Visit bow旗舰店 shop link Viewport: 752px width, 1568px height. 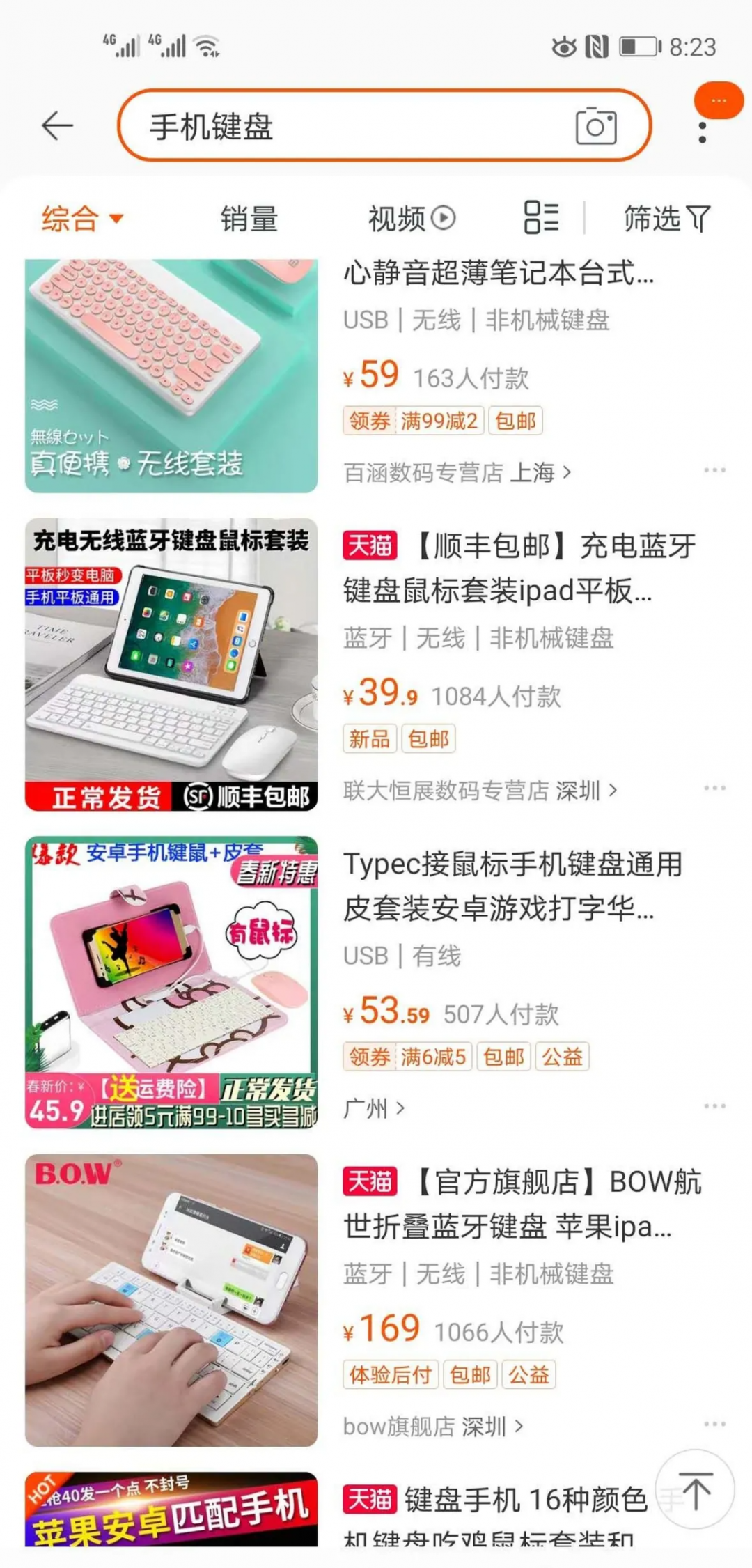point(432,1427)
